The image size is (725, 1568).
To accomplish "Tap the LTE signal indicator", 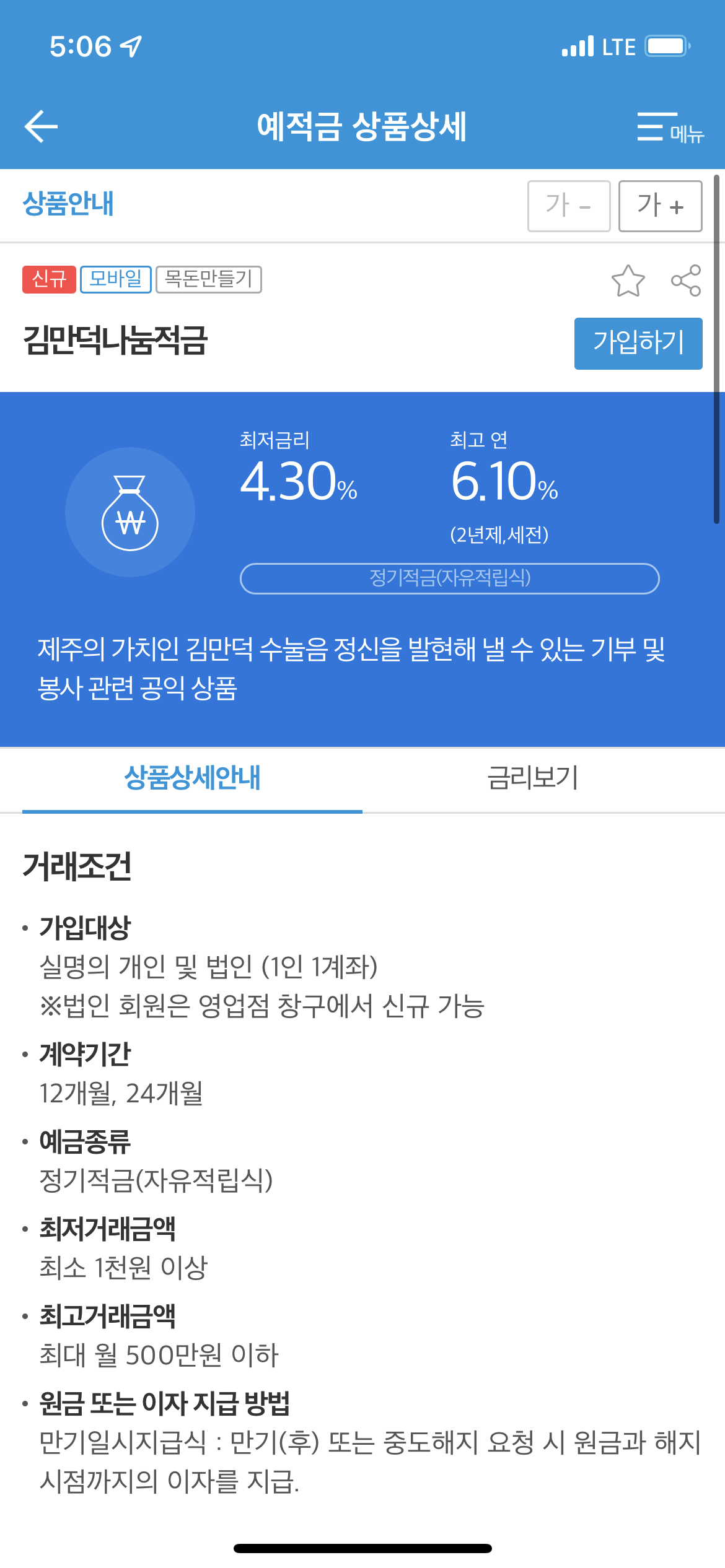I will click(x=616, y=45).
